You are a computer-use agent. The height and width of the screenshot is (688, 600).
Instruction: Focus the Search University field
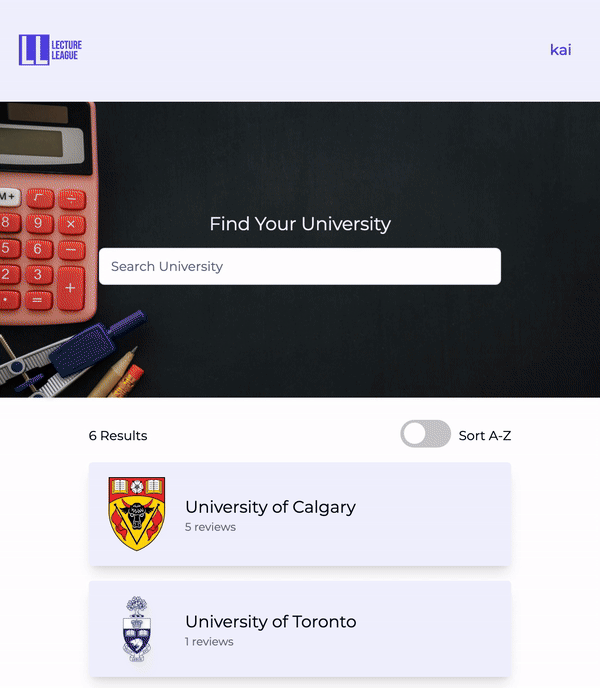tap(300, 267)
